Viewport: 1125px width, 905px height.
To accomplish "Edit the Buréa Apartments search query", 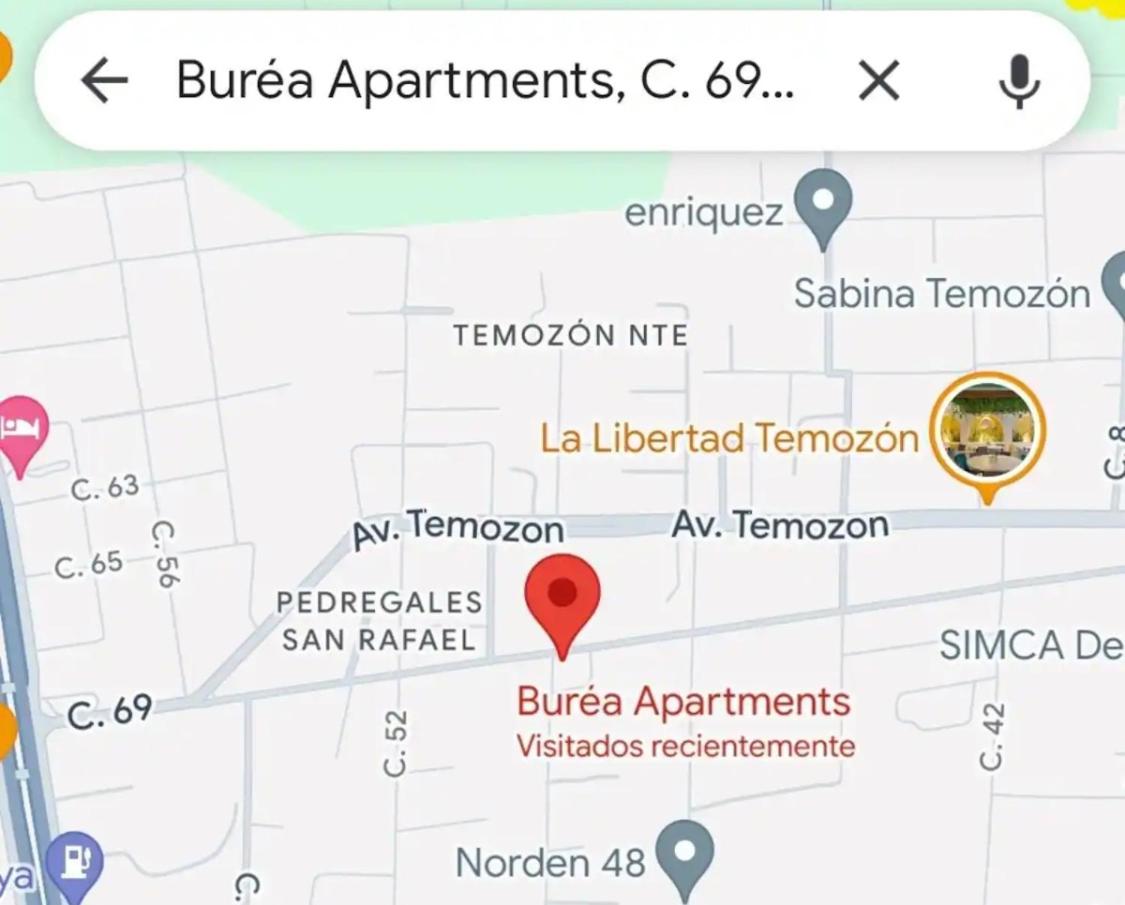I will [485, 80].
